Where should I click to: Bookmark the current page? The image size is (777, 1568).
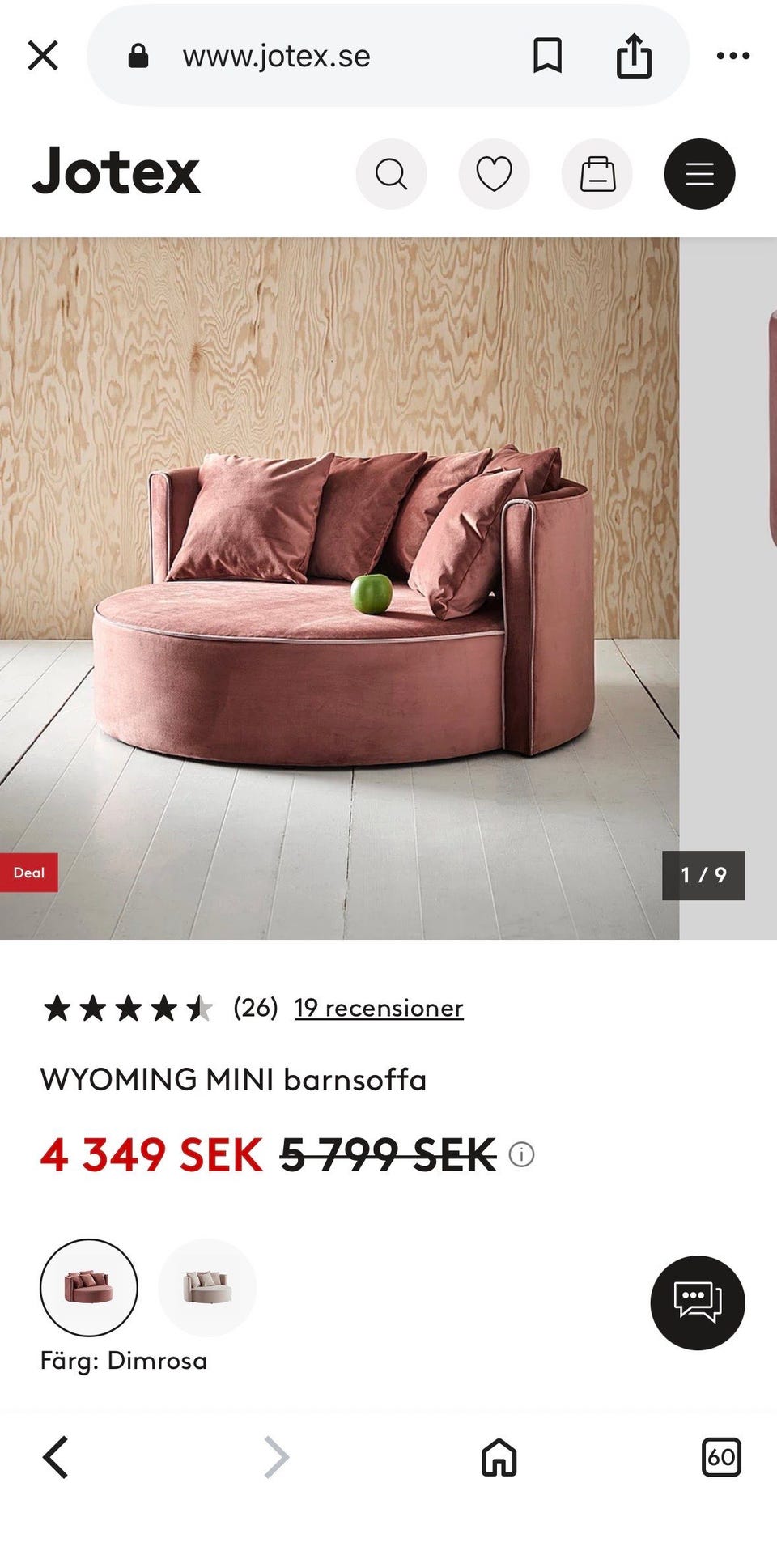coord(547,56)
